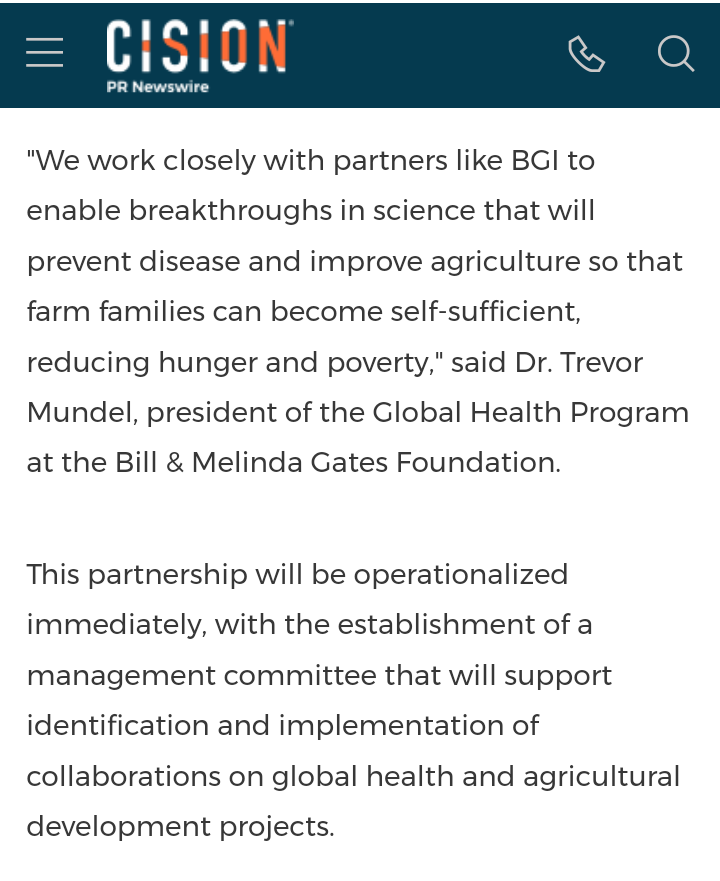Open the hamburger navigation menu
Screen dimensions: 720x881
coord(45,54)
